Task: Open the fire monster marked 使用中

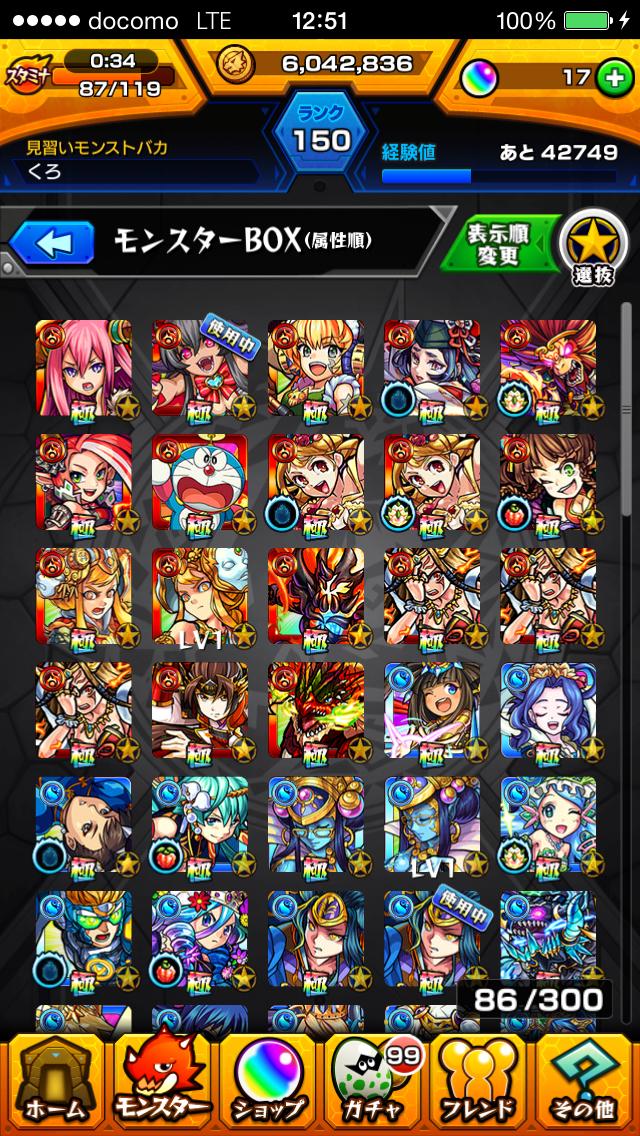Action: (x=200, y=368)
